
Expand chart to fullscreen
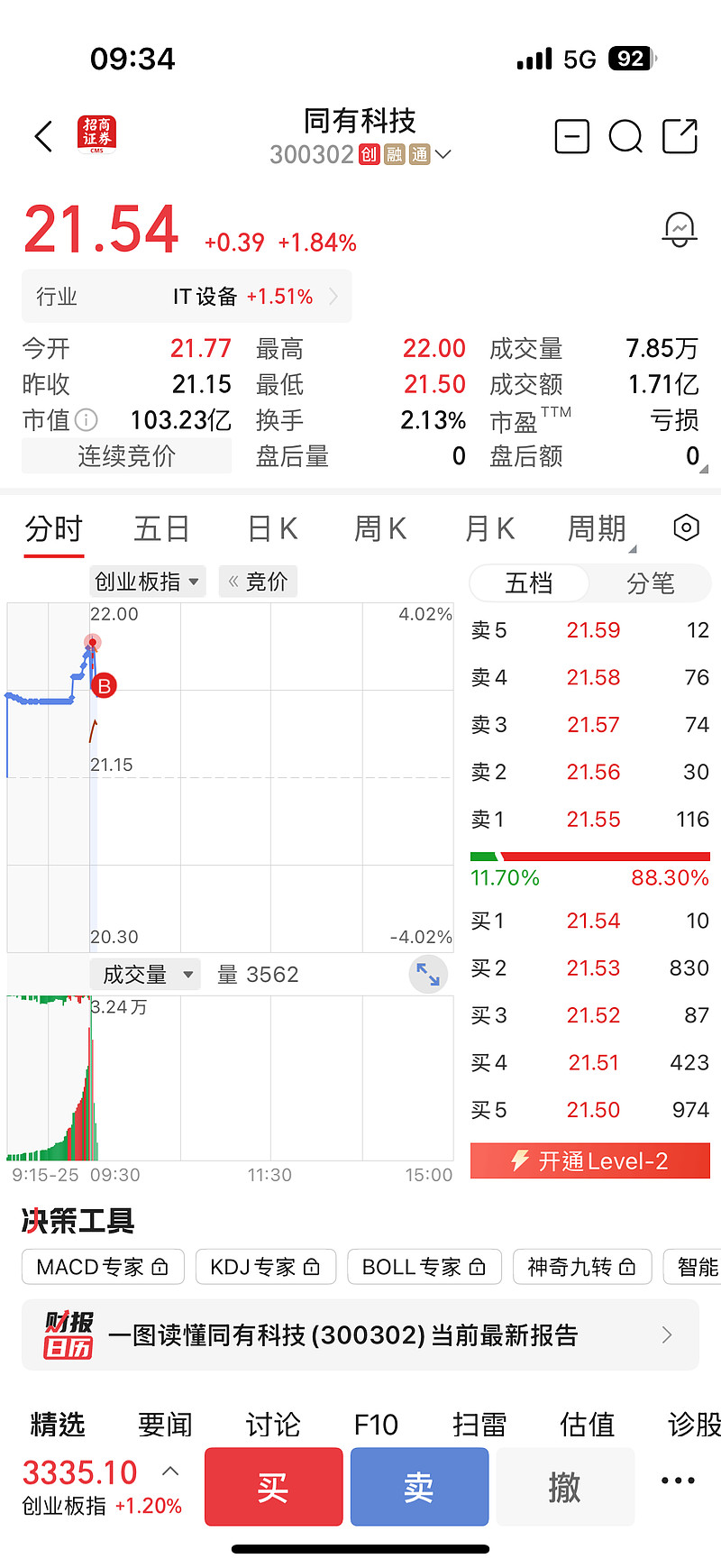point(428,975)
